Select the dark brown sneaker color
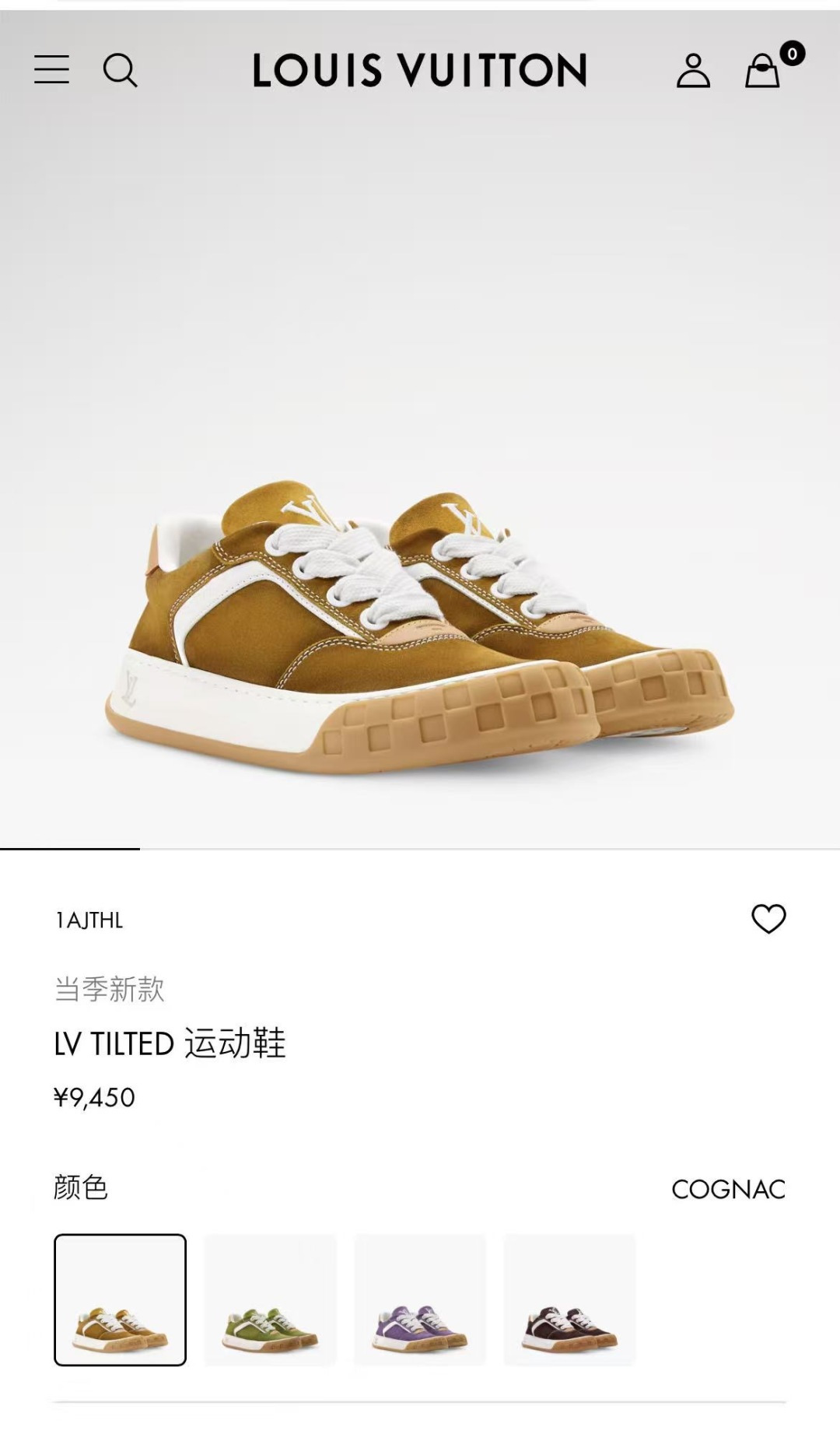The image size is (840, 1434). point(569,1299)
